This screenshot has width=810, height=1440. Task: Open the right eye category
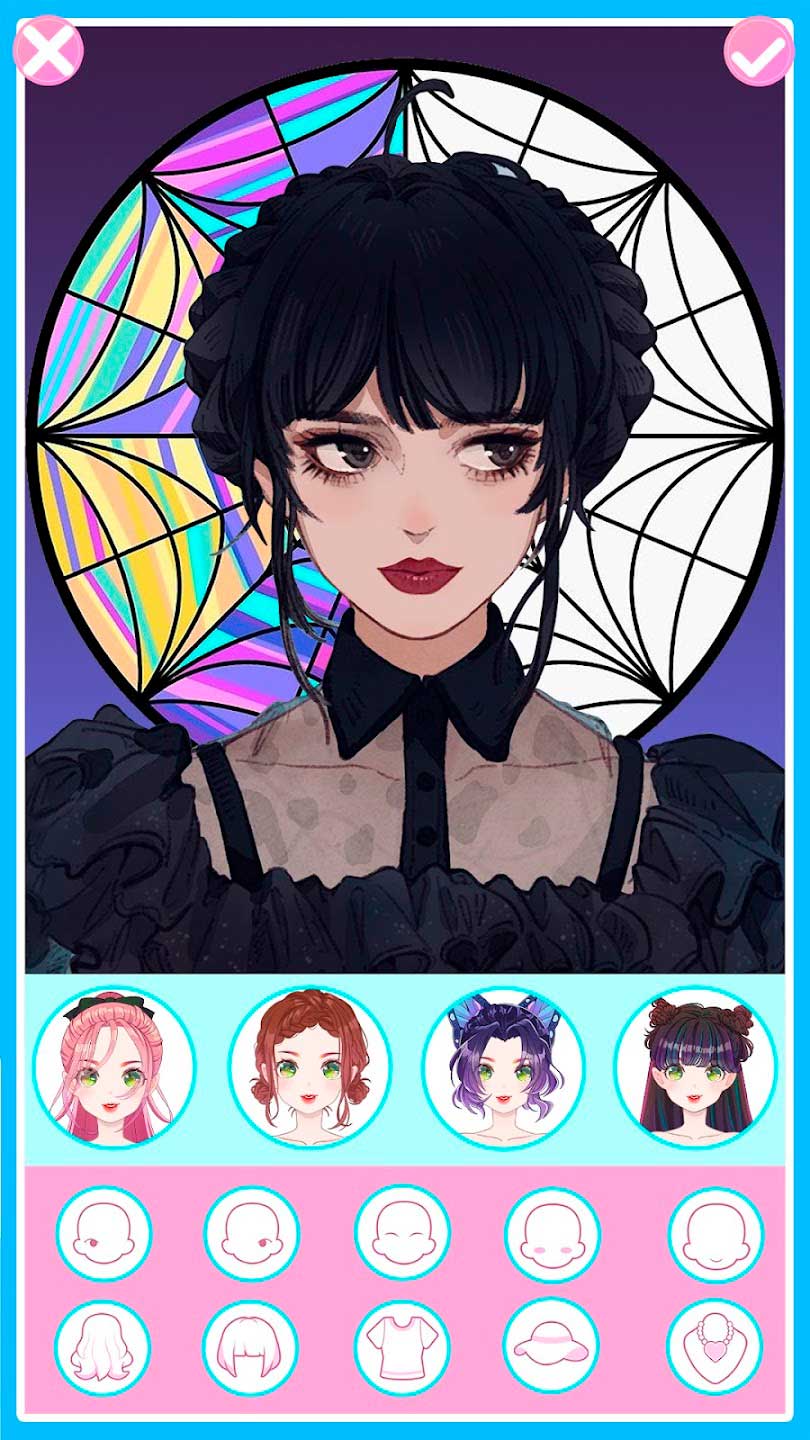pyautogui.click(x=251, y=1234)
